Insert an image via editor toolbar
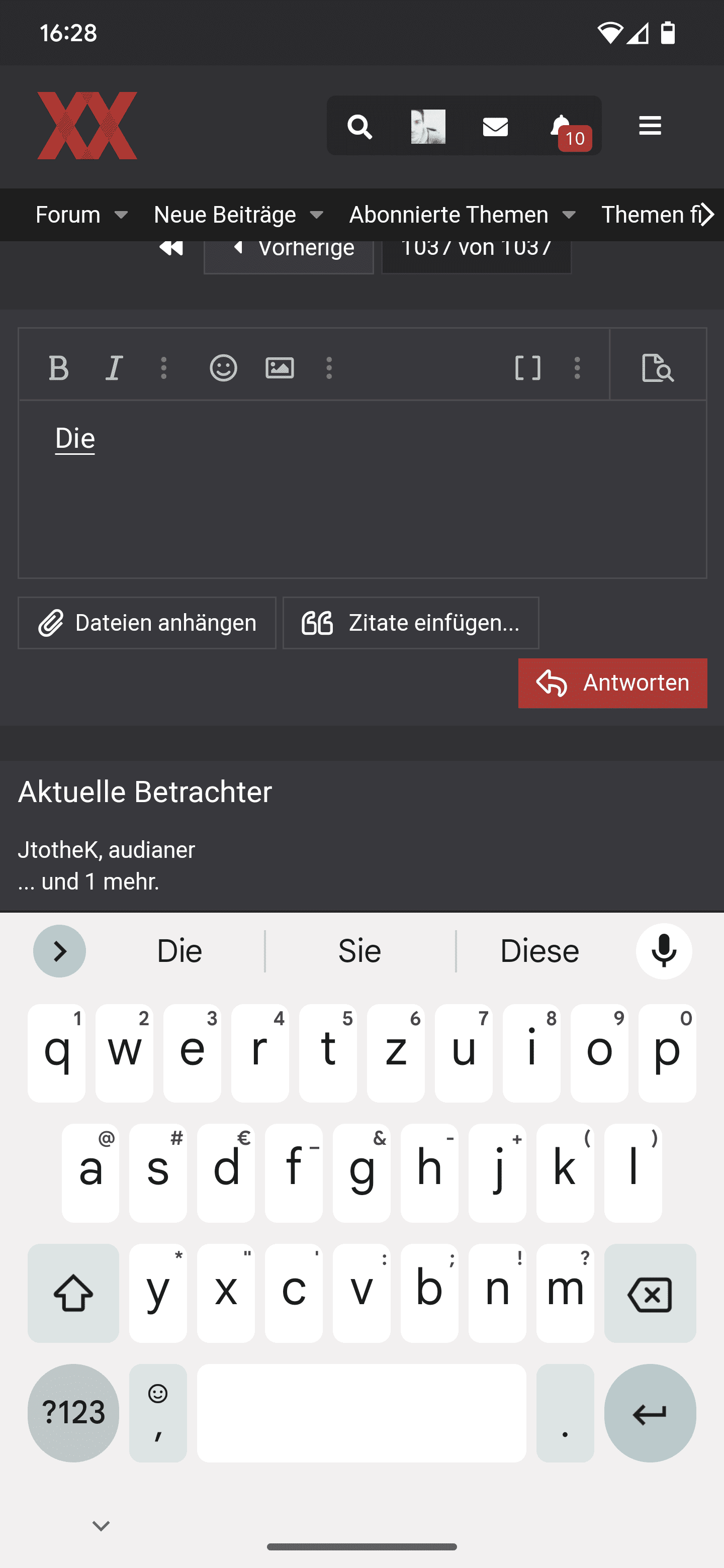The height and width of the screenshot is (1568, 724). click(280, 368)
